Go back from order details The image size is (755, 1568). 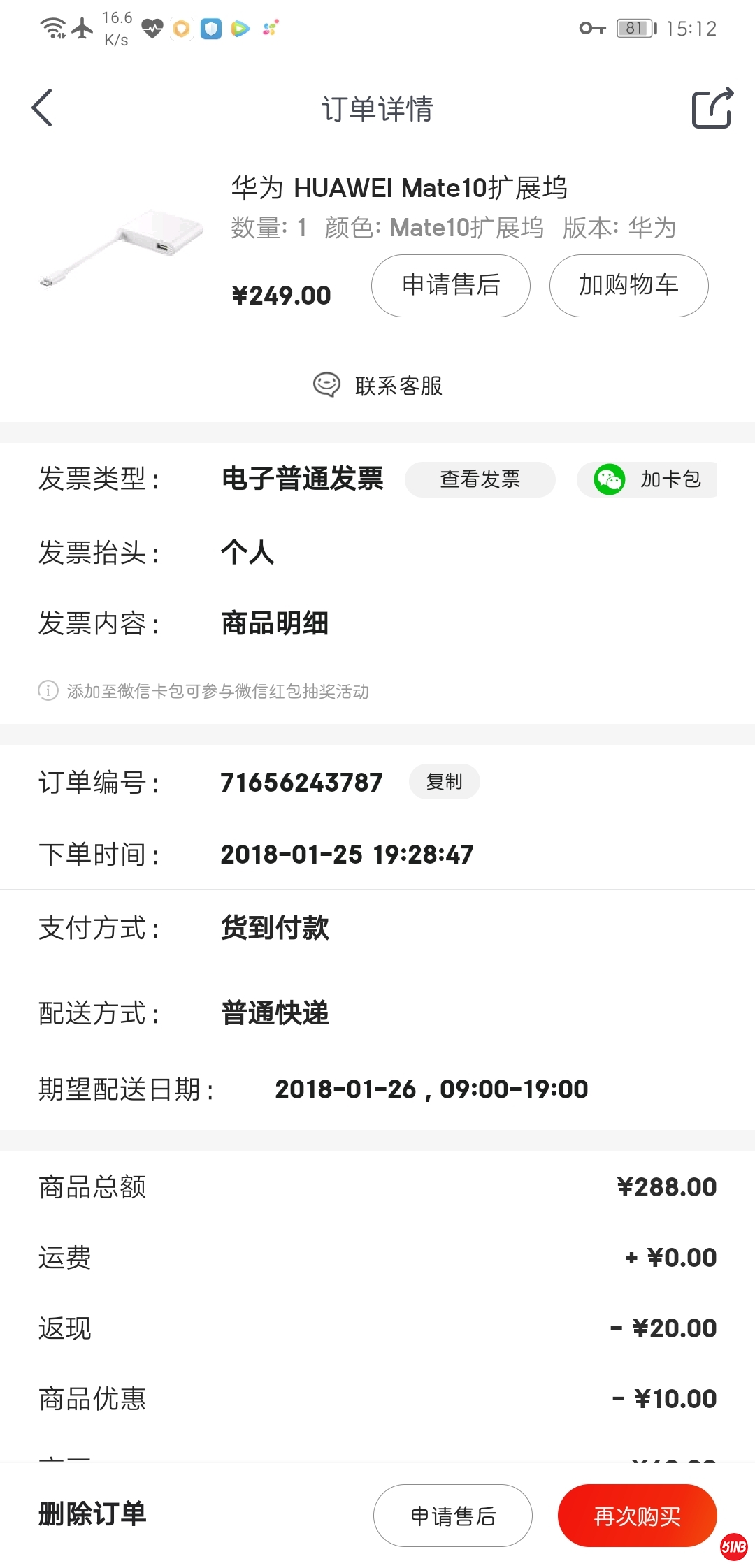(43, 108)
